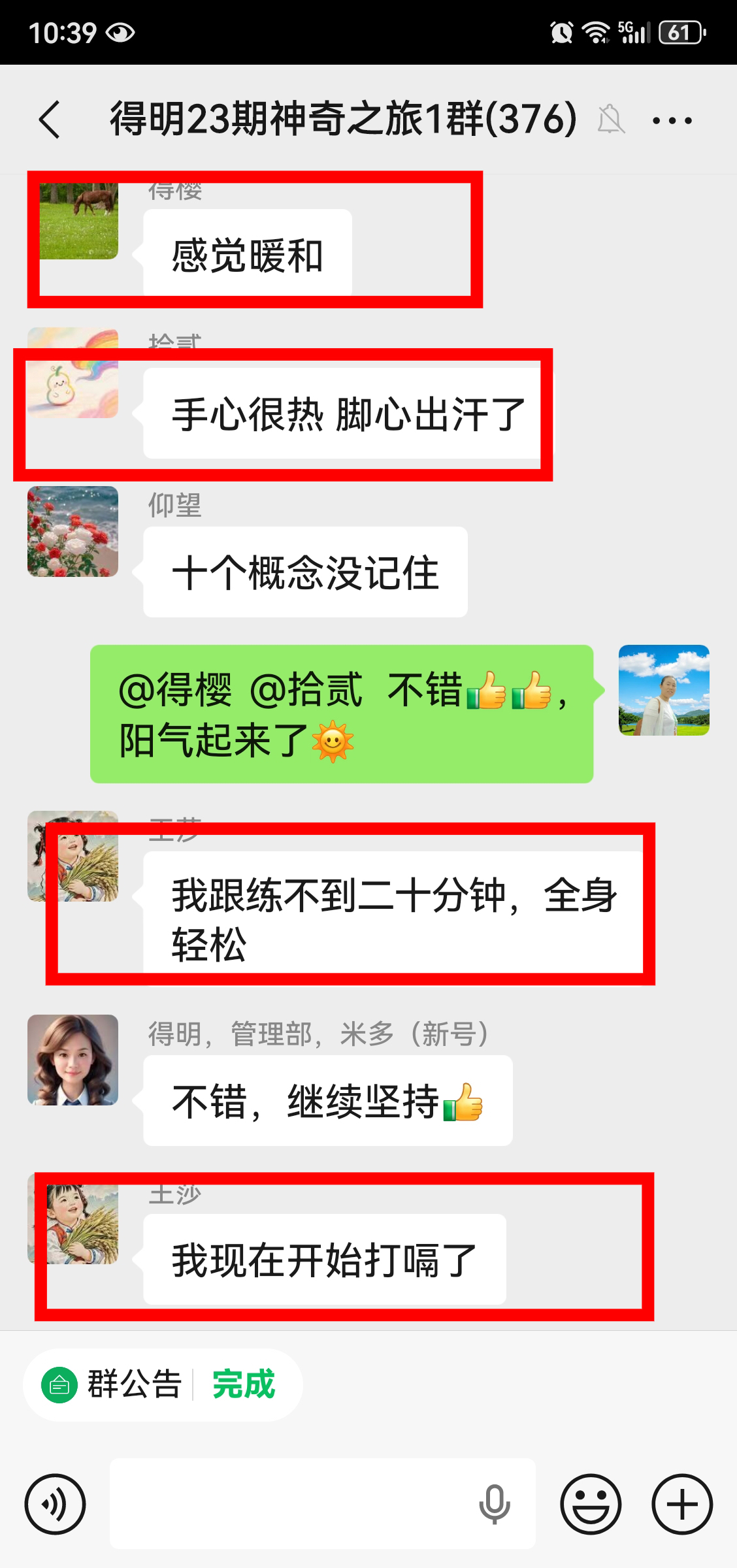
Task: Switch to hold-to-talk voice mode
Action: pos(55,1504)
